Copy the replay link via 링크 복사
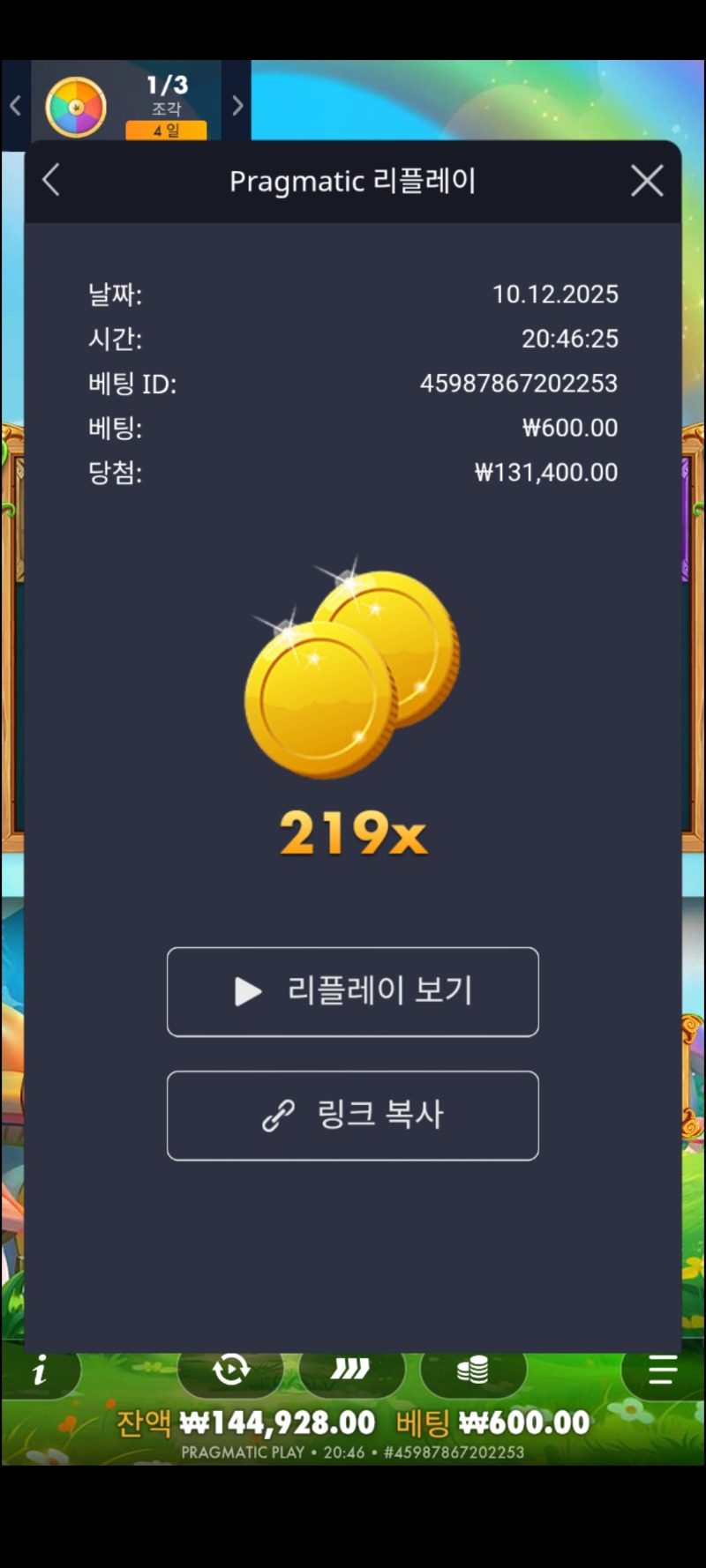 tap(353, 1115)
